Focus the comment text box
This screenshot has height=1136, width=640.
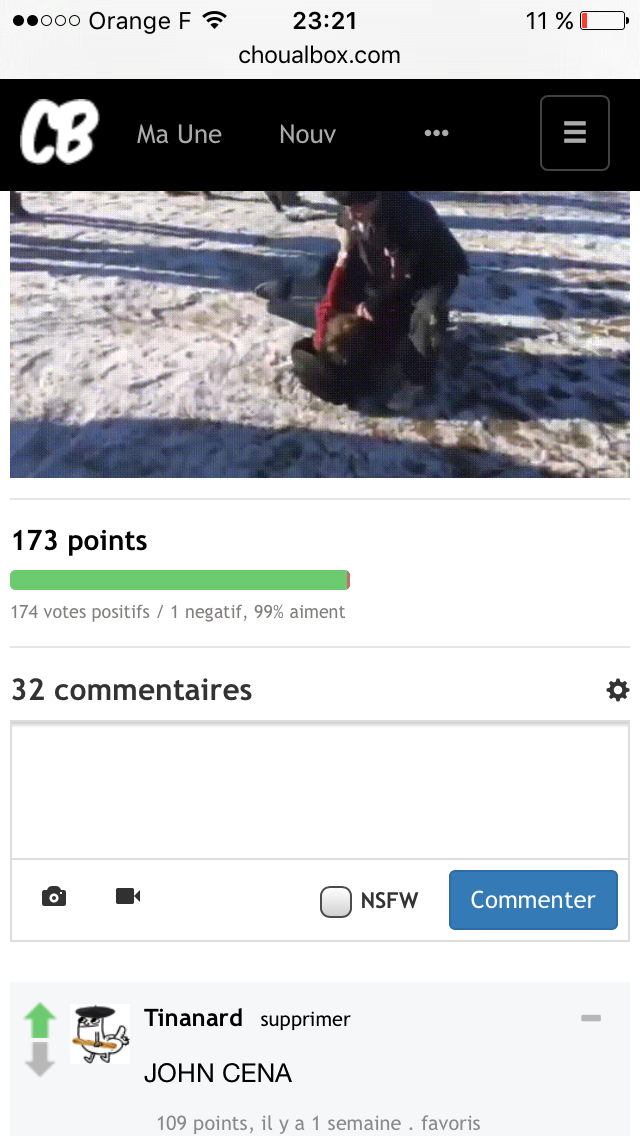[320, 790]
